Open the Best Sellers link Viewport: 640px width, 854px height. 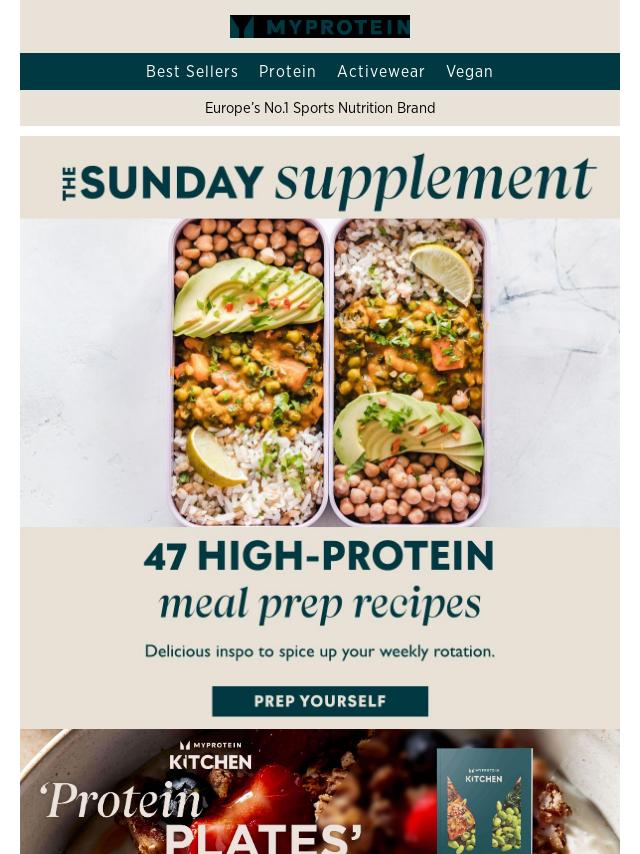pyautogui.click(x=192, y=72)
